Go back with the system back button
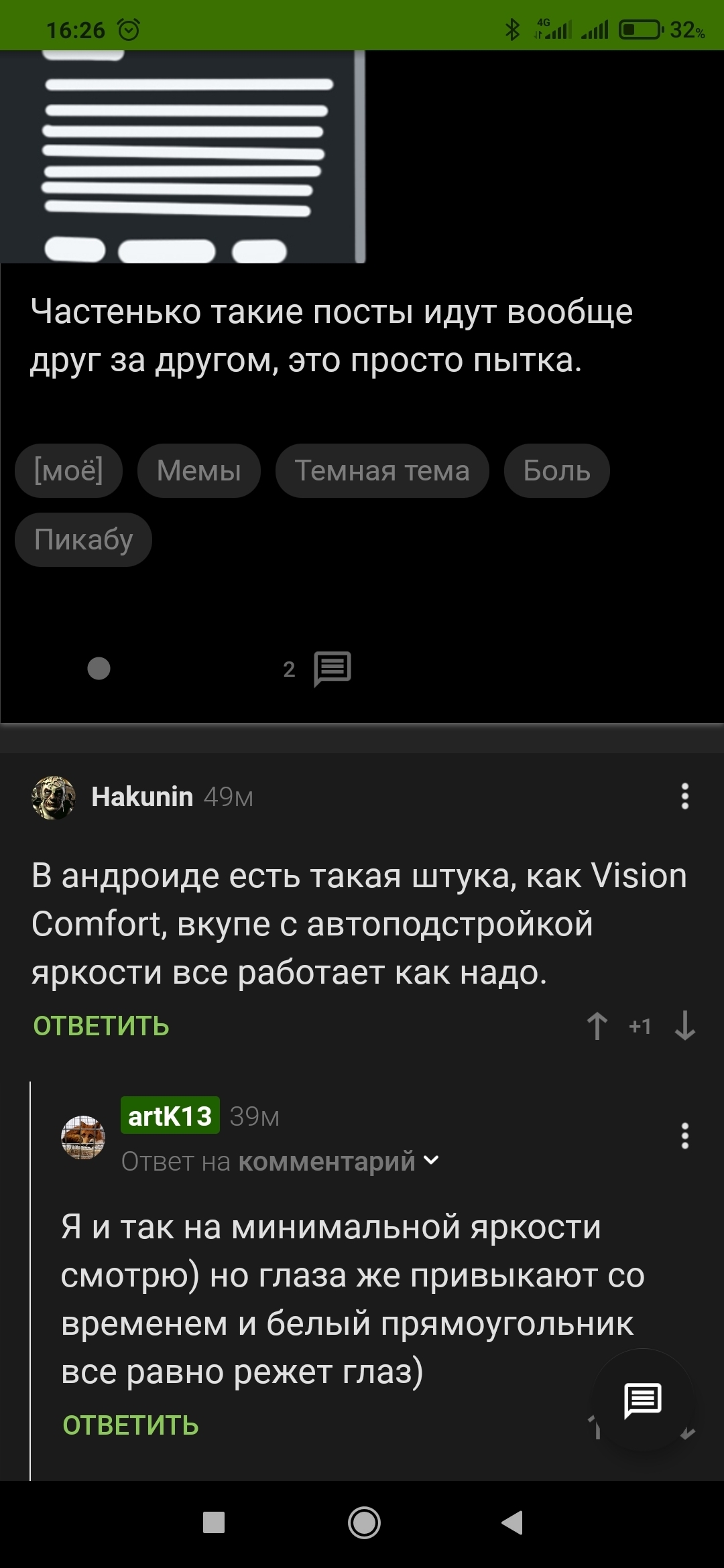Image resolution: width=724 pixels, height=1568 pixels. [x=512, y=1523]
